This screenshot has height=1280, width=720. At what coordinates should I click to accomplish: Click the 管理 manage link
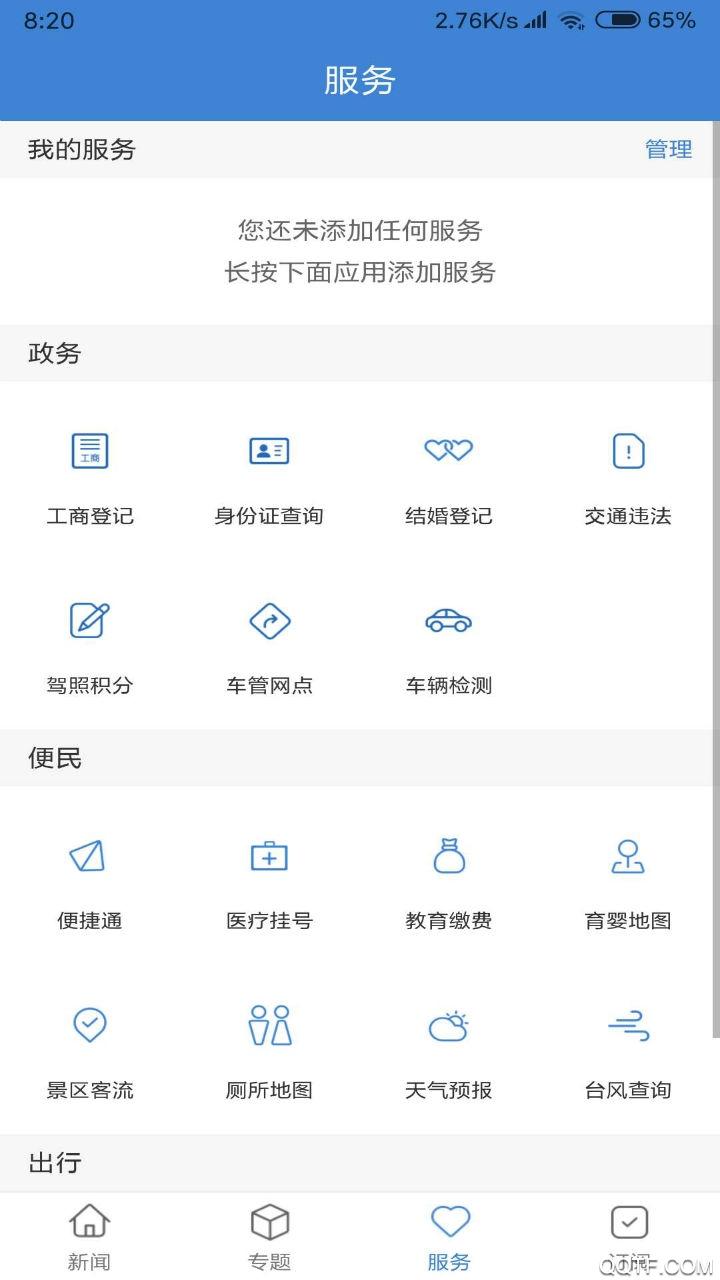coord(668,150)
